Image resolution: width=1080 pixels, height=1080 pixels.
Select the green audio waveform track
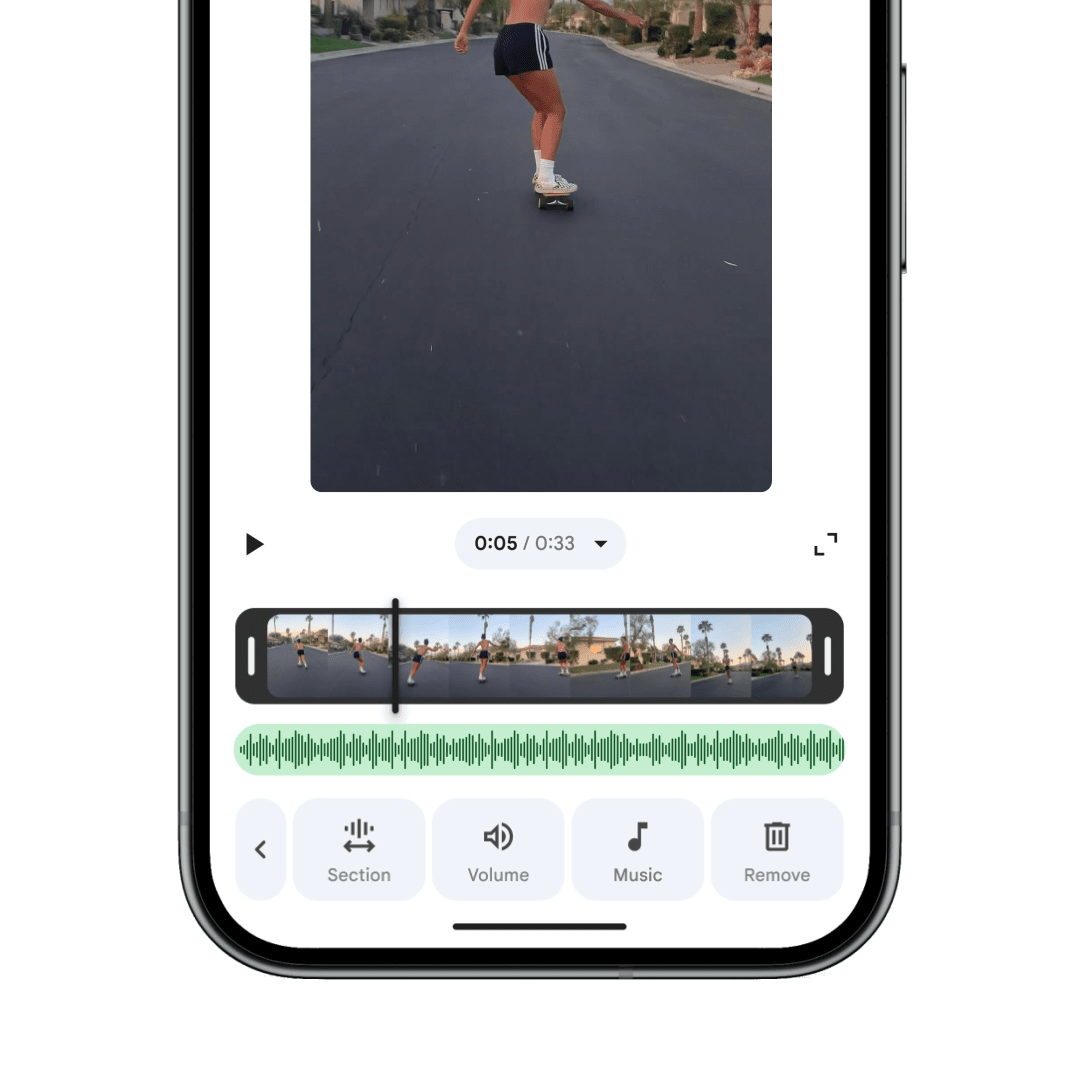[540, 749]
